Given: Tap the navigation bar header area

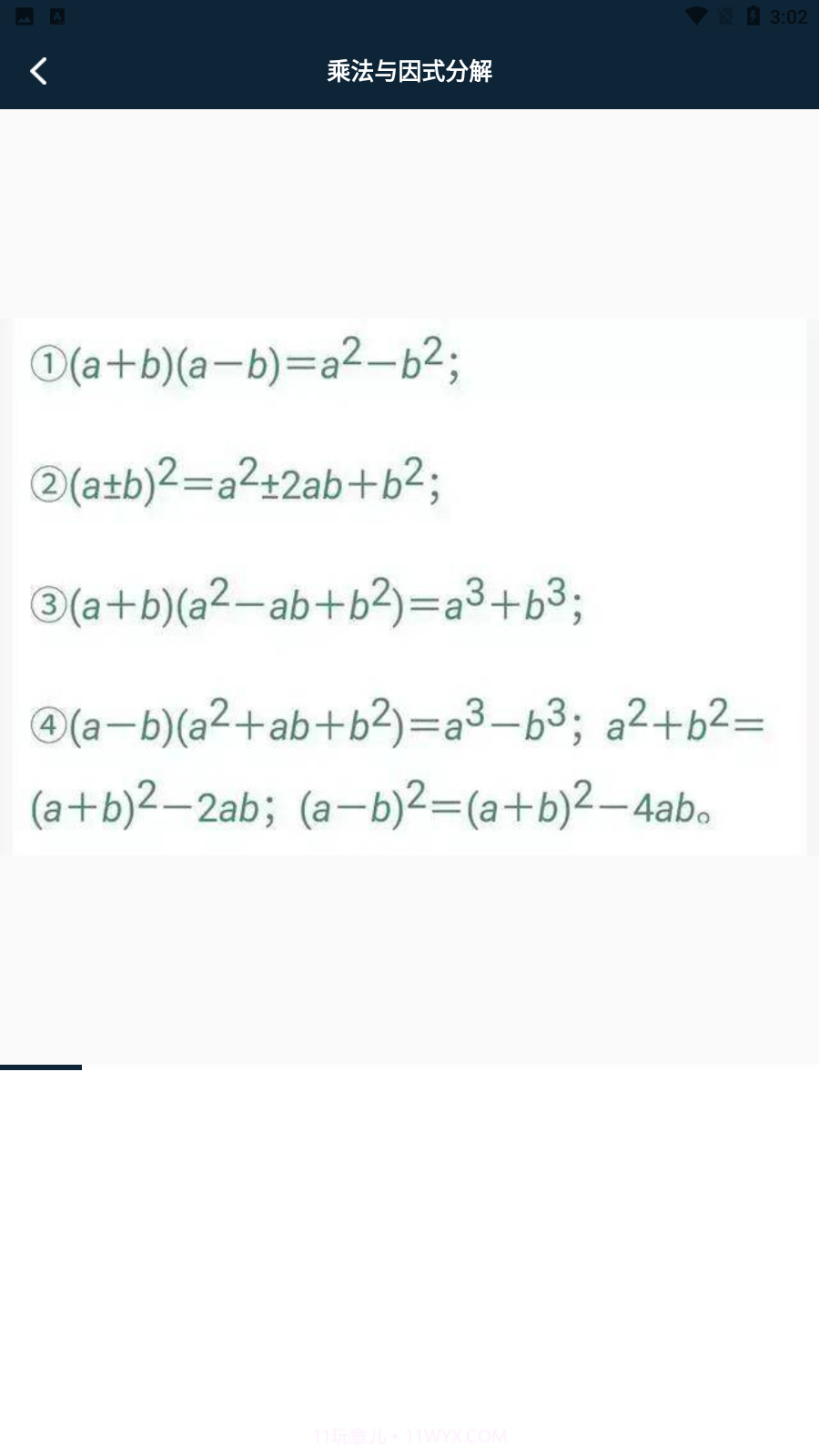Looking at the screenshot, I should click(x=409, y=70).
